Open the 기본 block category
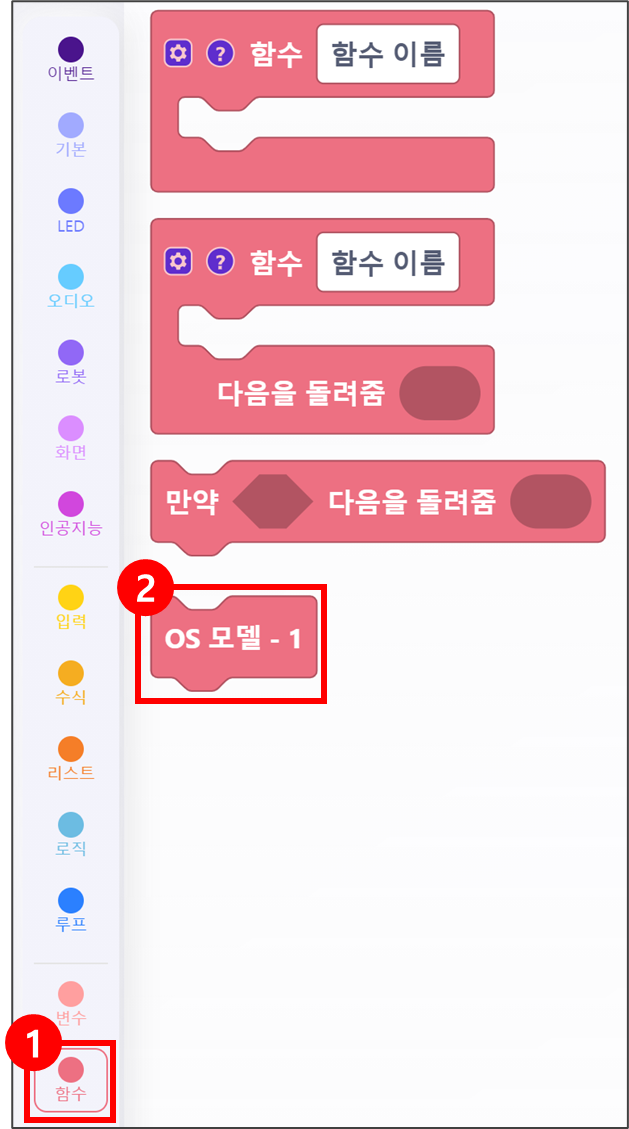Viewport: 629px width, 1129px height. pyautogui.click(x=71, y=135)
